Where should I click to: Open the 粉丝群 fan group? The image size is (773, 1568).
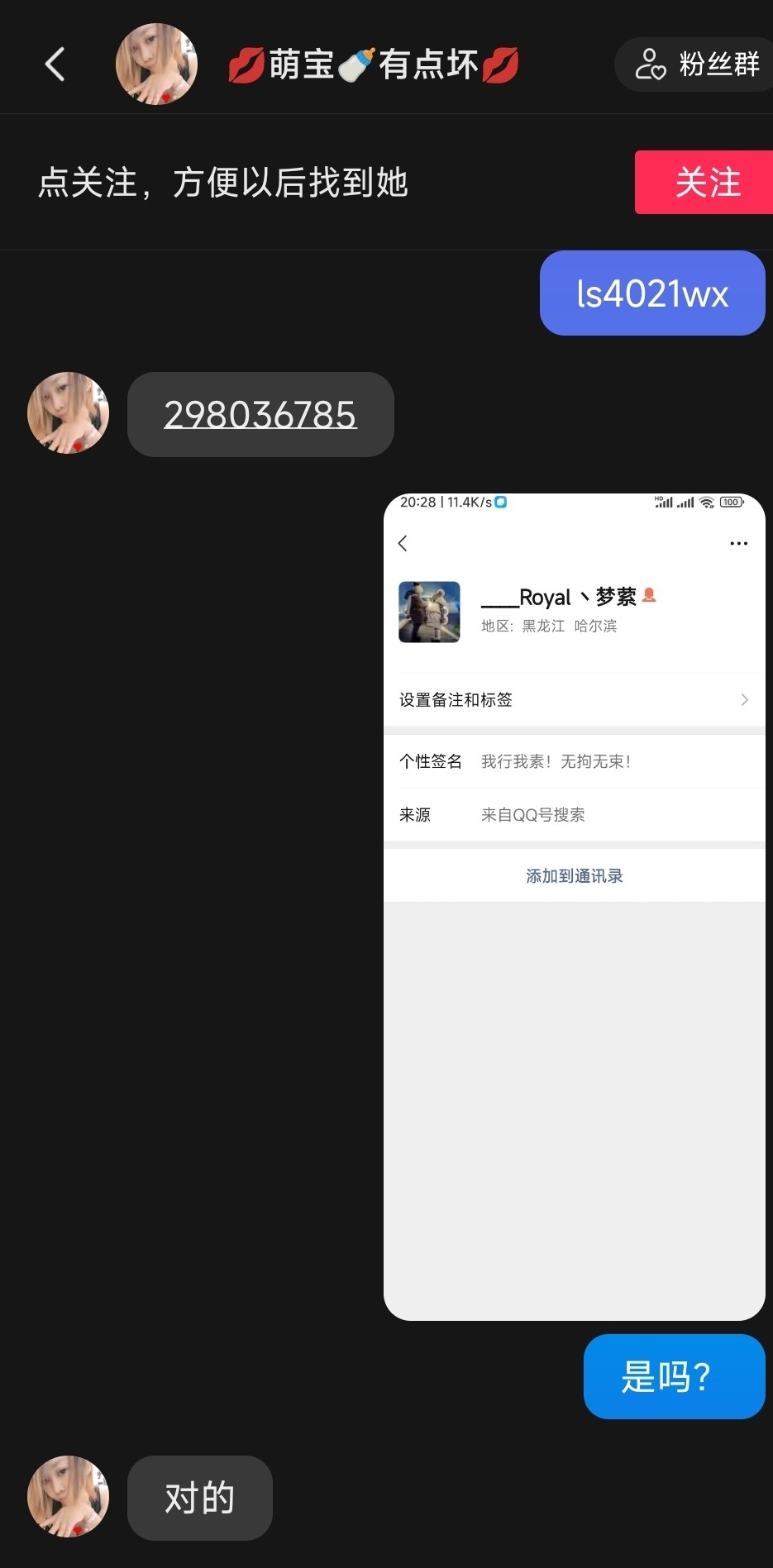coord(697,64)
